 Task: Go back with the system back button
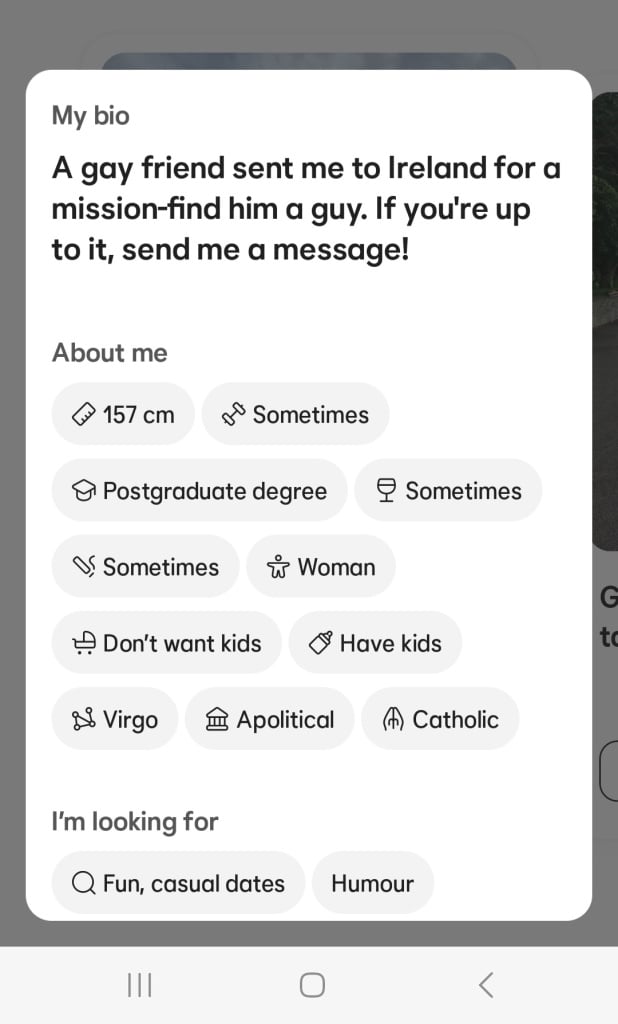(485, 985)
